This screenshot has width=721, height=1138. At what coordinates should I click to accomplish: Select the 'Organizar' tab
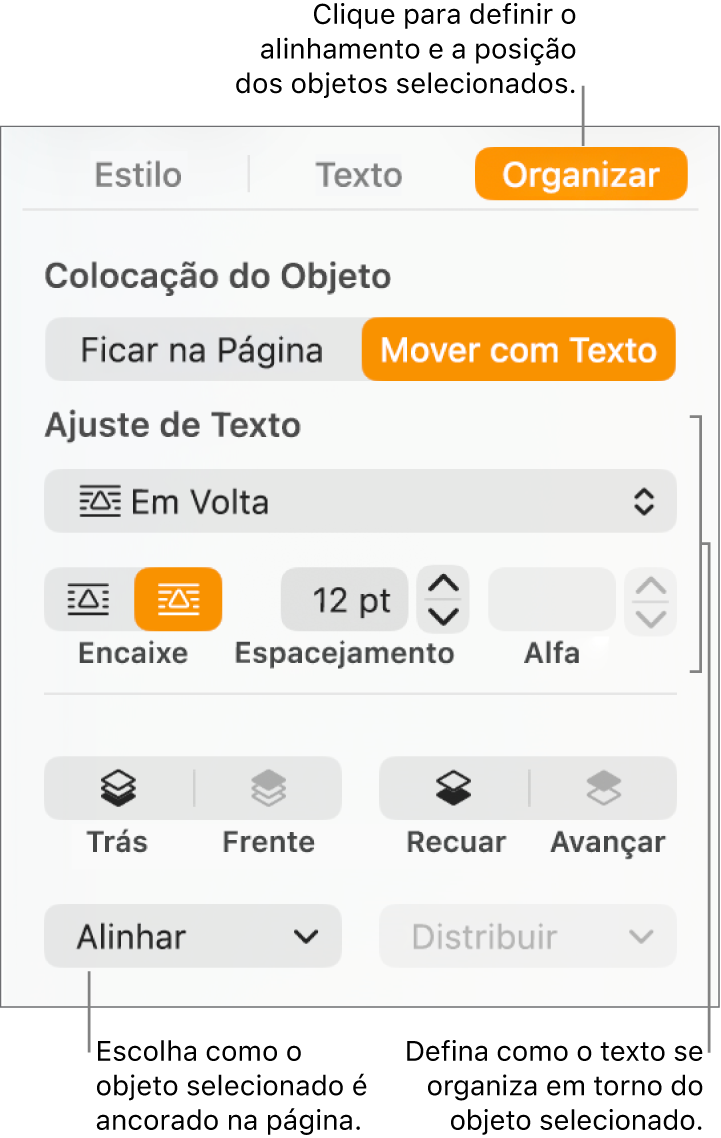coord(580,173)
